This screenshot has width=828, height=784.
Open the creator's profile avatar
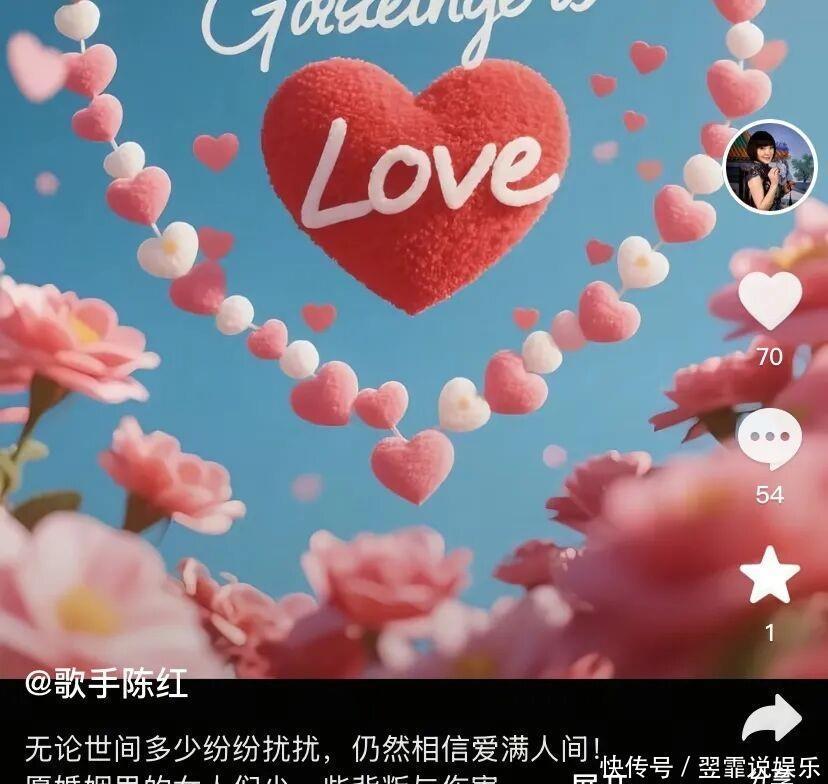point(769,167)
